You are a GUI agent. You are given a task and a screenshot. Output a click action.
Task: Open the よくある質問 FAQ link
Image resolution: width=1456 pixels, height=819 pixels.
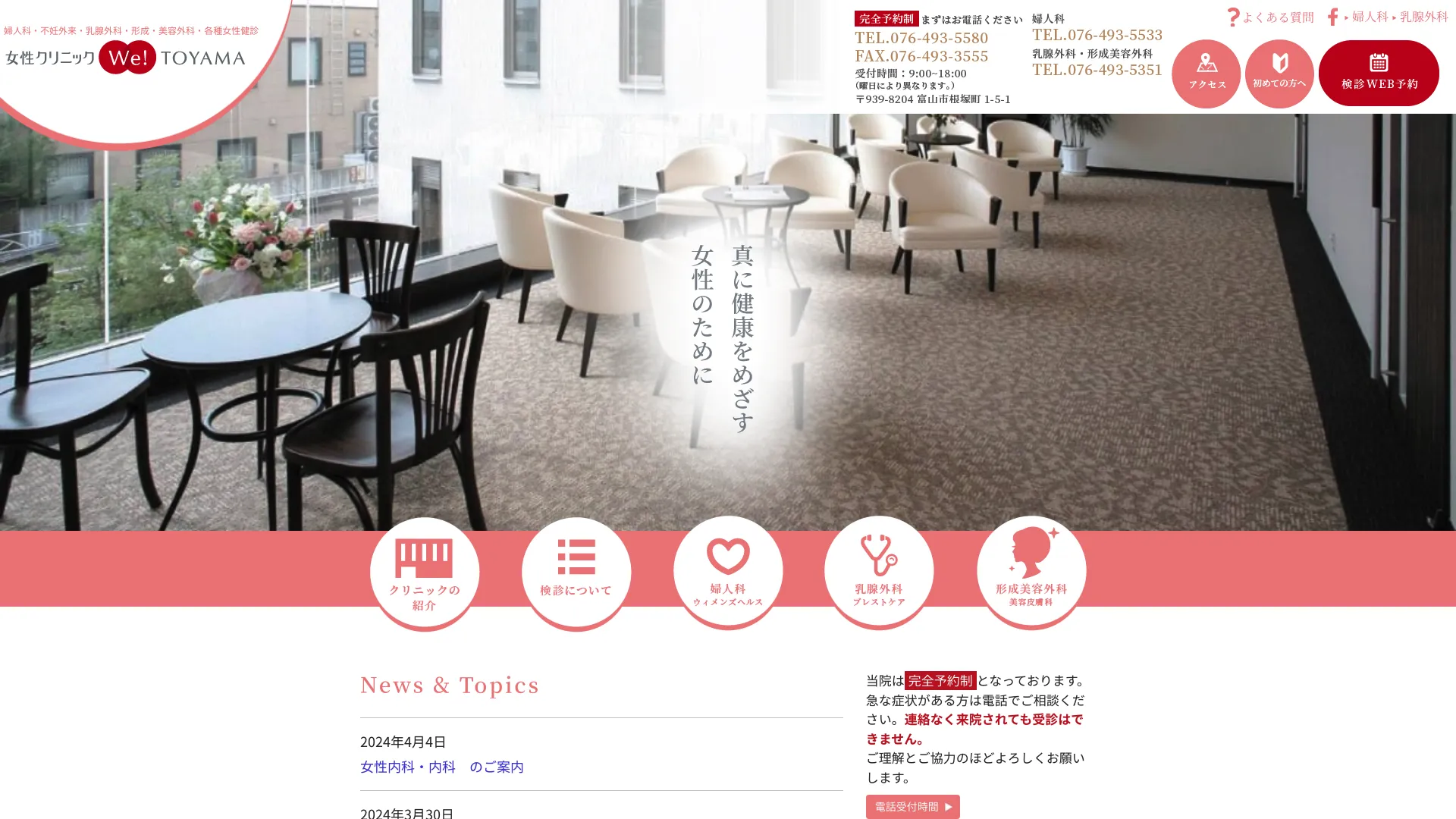1271,17
